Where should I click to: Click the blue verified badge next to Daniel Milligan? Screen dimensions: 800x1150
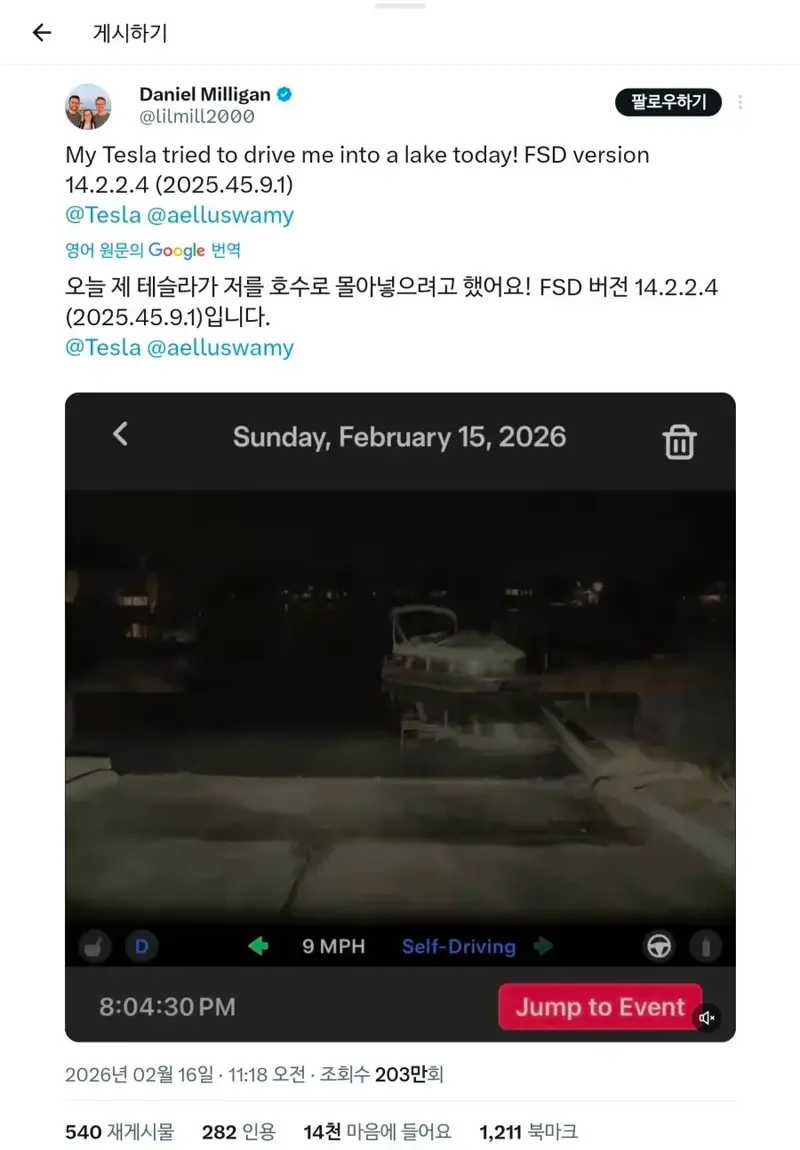(x=284, y=94)
